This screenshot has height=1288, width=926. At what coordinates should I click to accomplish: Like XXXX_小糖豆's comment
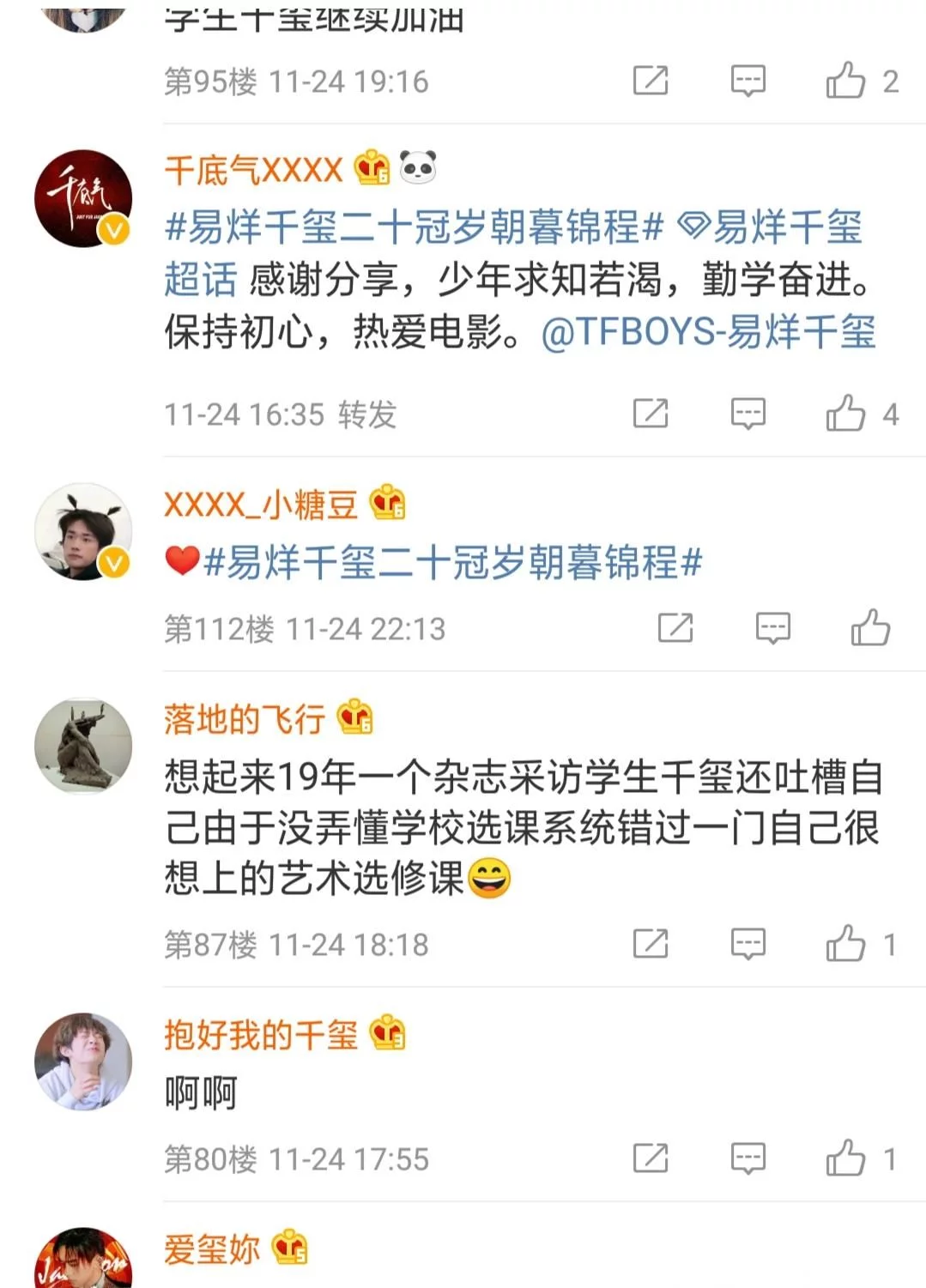point(870,628)
